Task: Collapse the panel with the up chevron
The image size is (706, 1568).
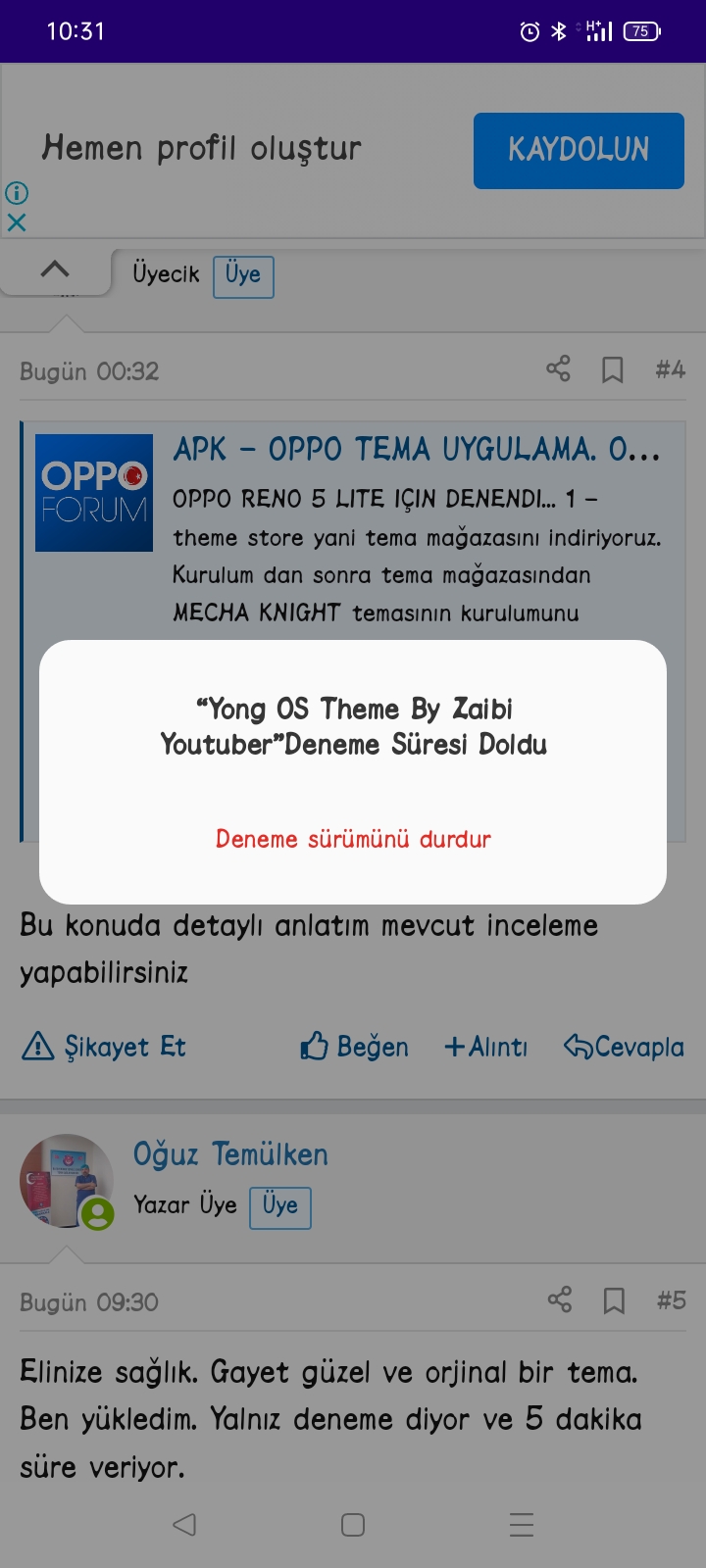Action: click(55, 269)
